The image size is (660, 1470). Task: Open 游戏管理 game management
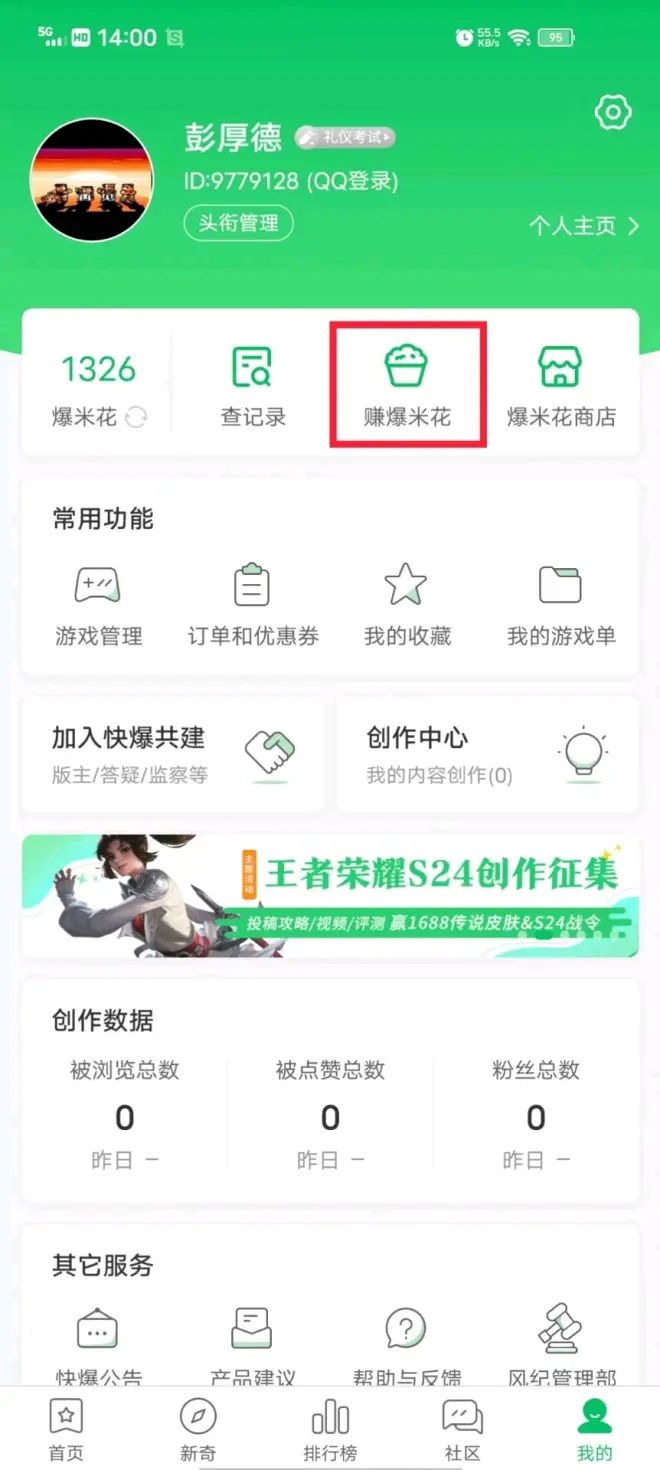click(x=98, y=605)
